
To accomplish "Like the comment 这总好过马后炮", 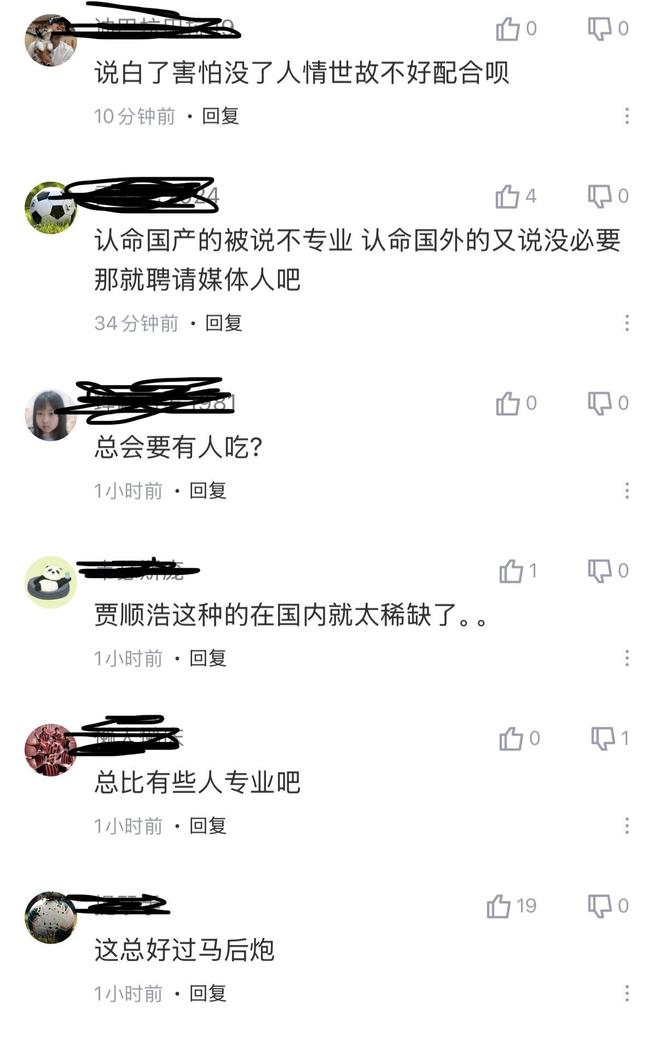I will (499, 906).
